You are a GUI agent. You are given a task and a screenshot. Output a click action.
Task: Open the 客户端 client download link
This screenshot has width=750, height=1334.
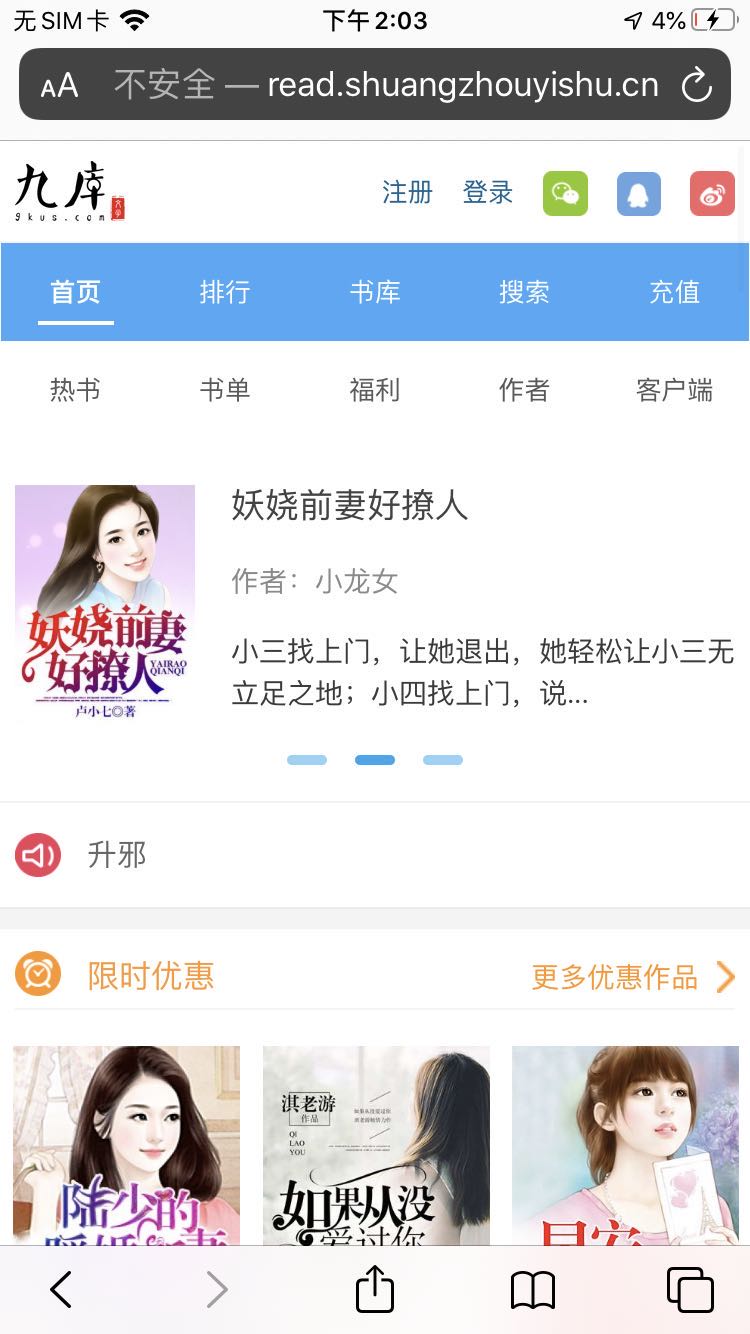[674, 390]
